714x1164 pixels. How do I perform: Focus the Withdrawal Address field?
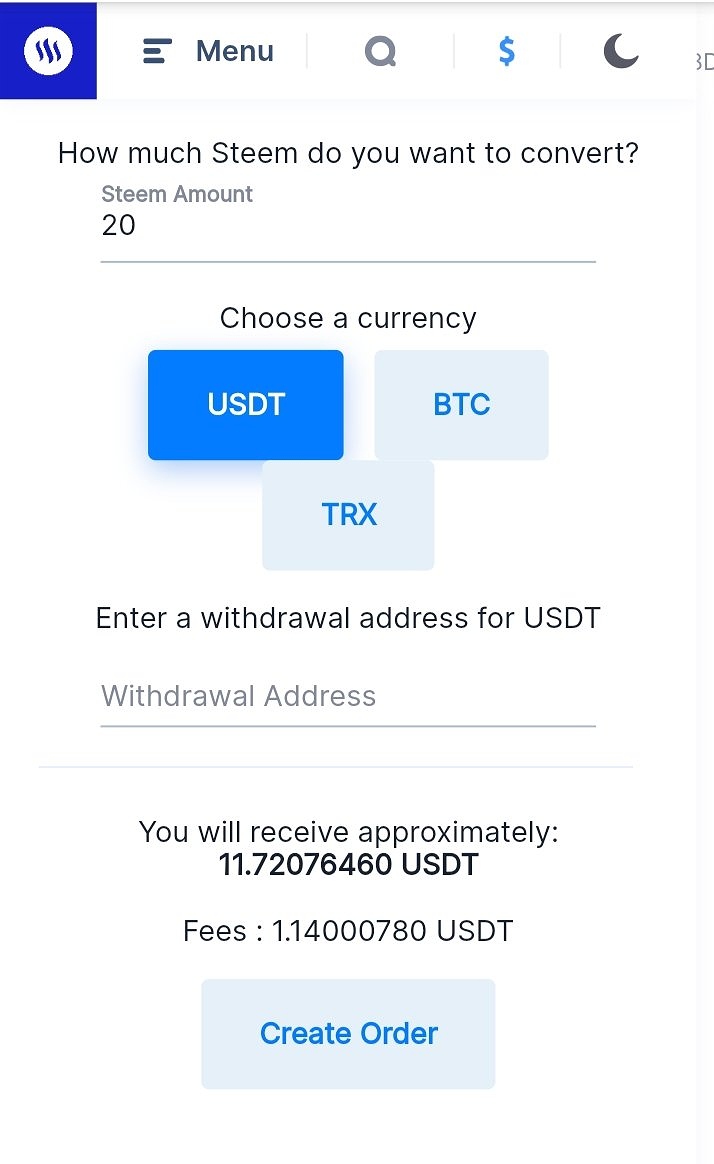click(x=347, y=696)
